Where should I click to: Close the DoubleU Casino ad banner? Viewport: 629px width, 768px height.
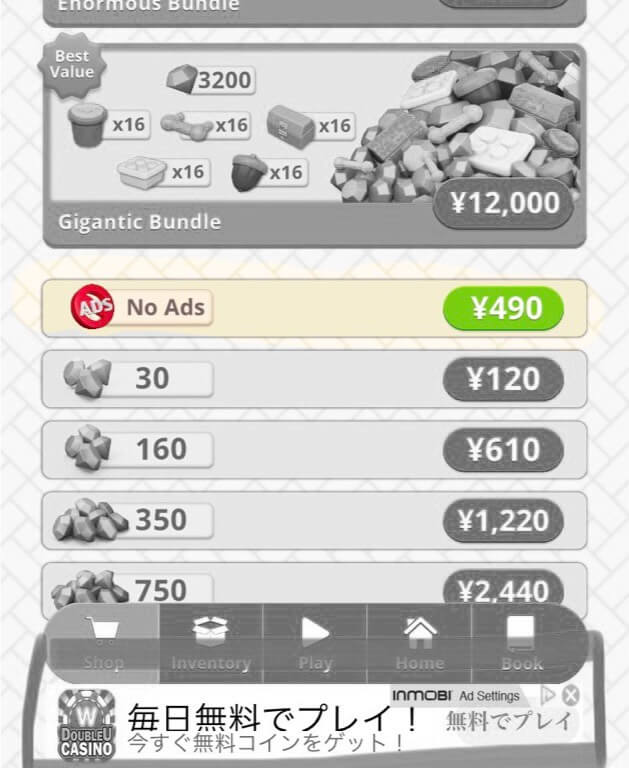pyautogui.click(x=570, y=695)
